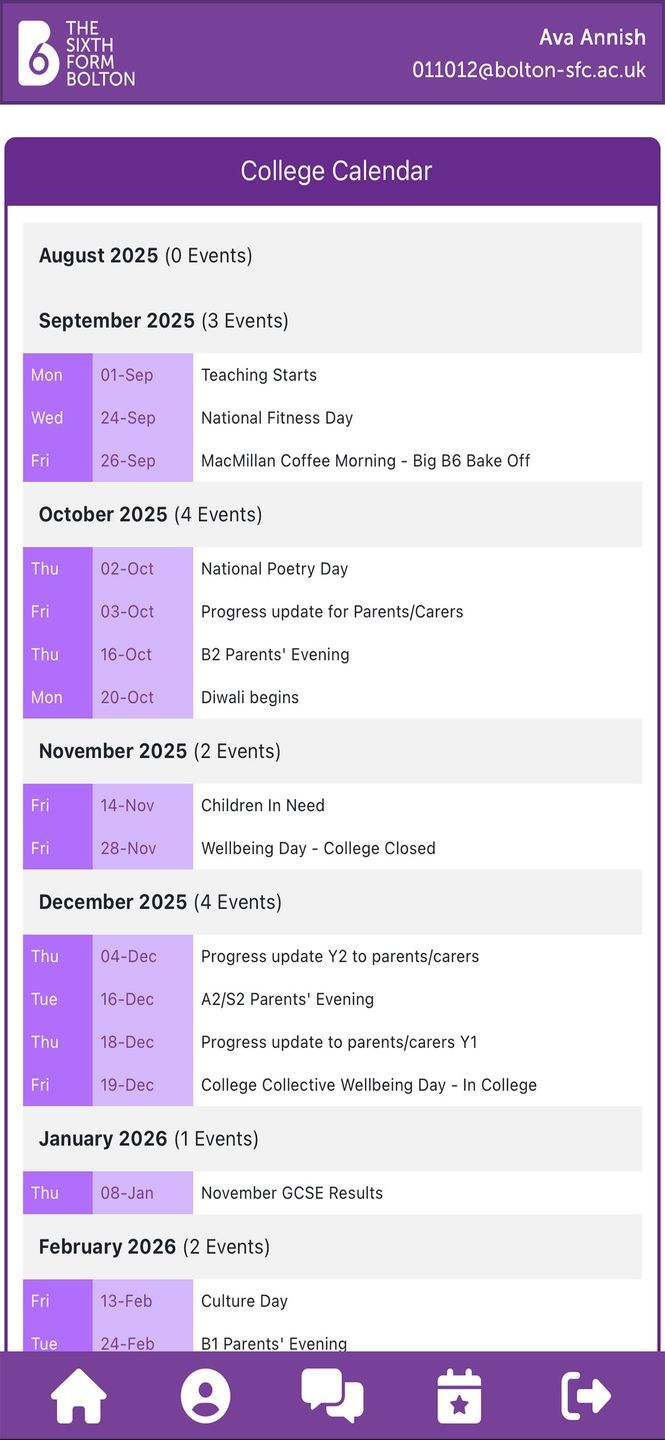Open the messages chat tab
Viewport: 665px width, 1440px height.
click(x=332, y=1395)
